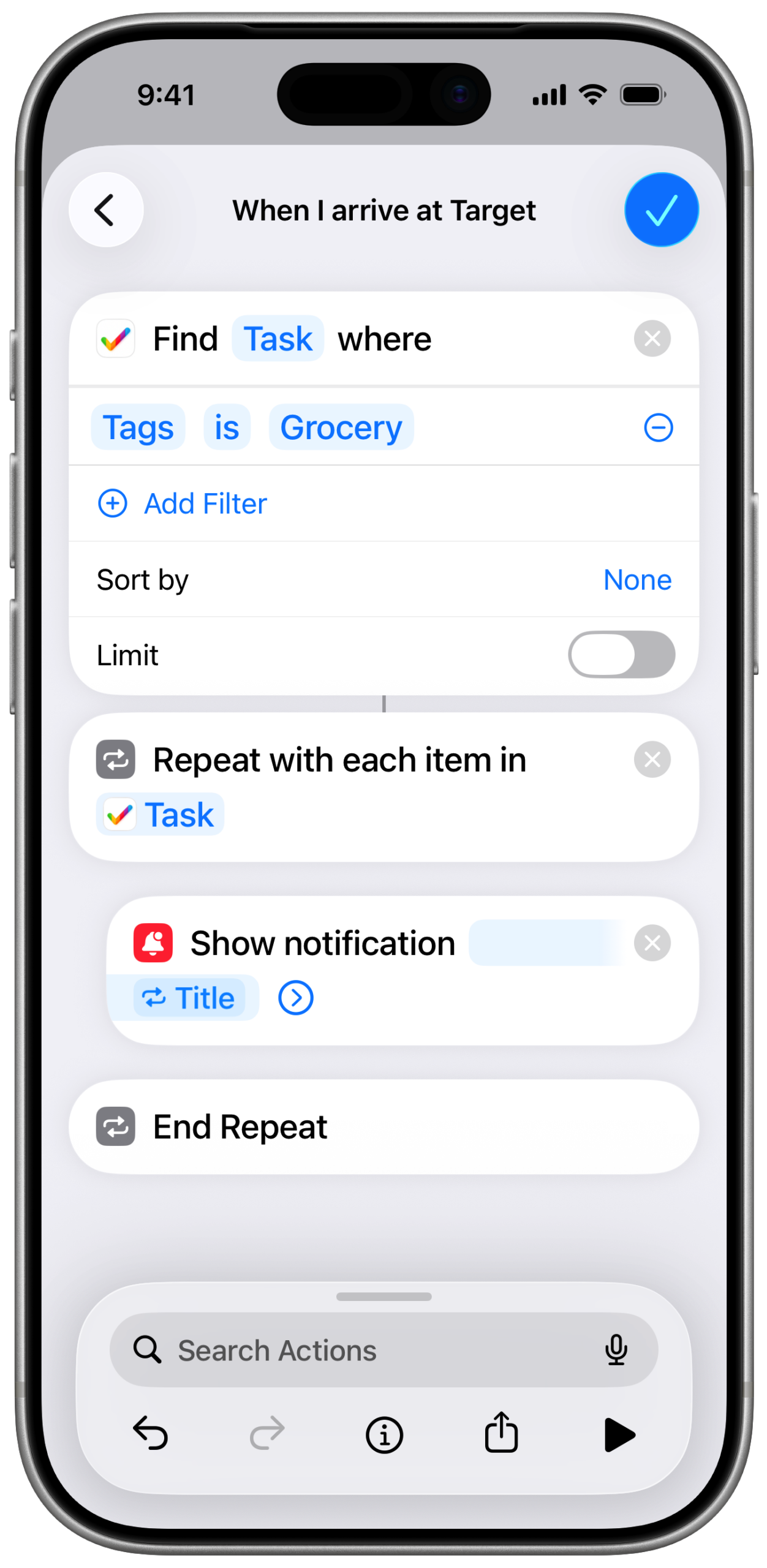Viewport: 767px width, 1568px height.
Task: Change Sort by from None
Action: 637,579
